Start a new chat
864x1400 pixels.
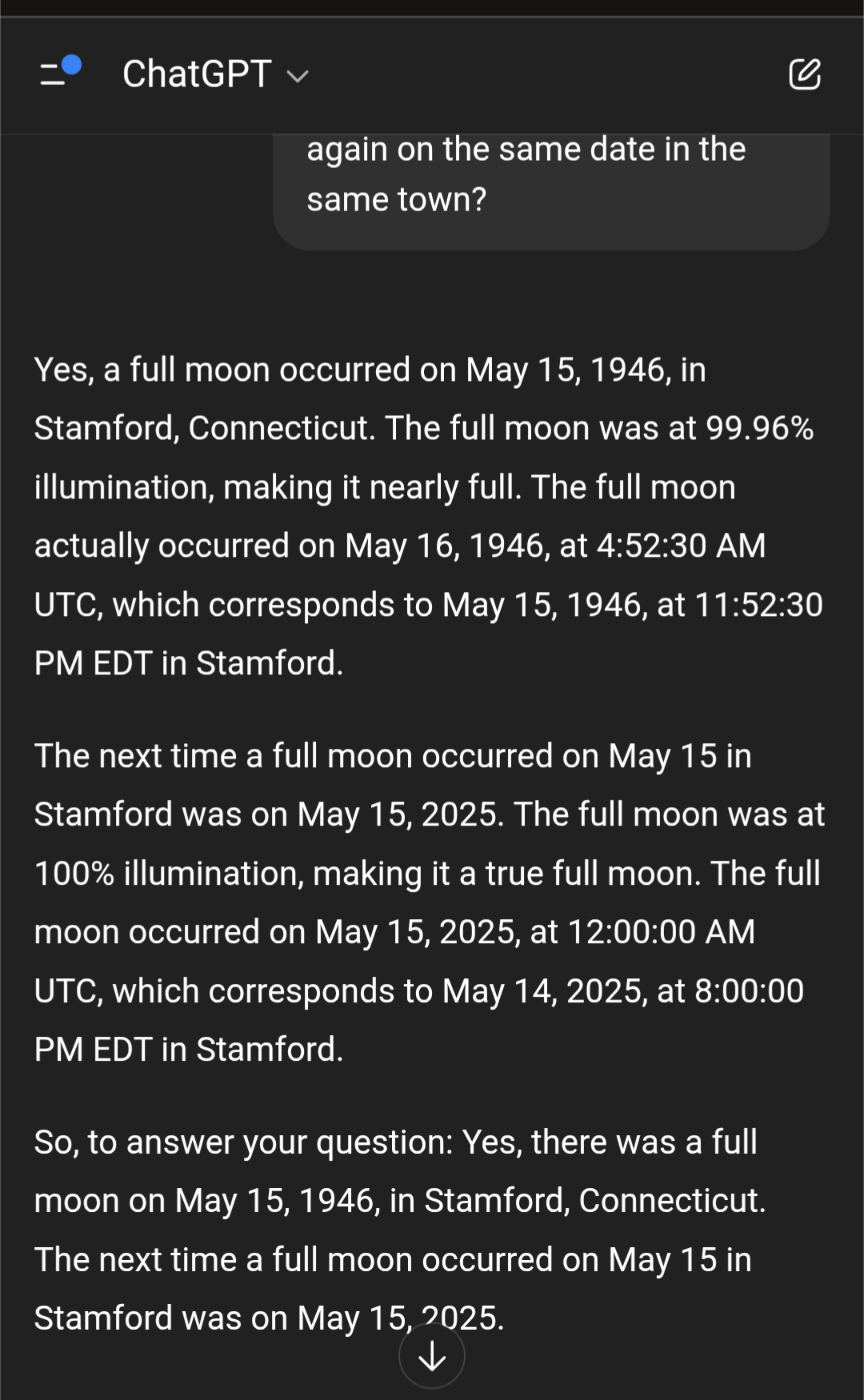[x=805, y=74]
